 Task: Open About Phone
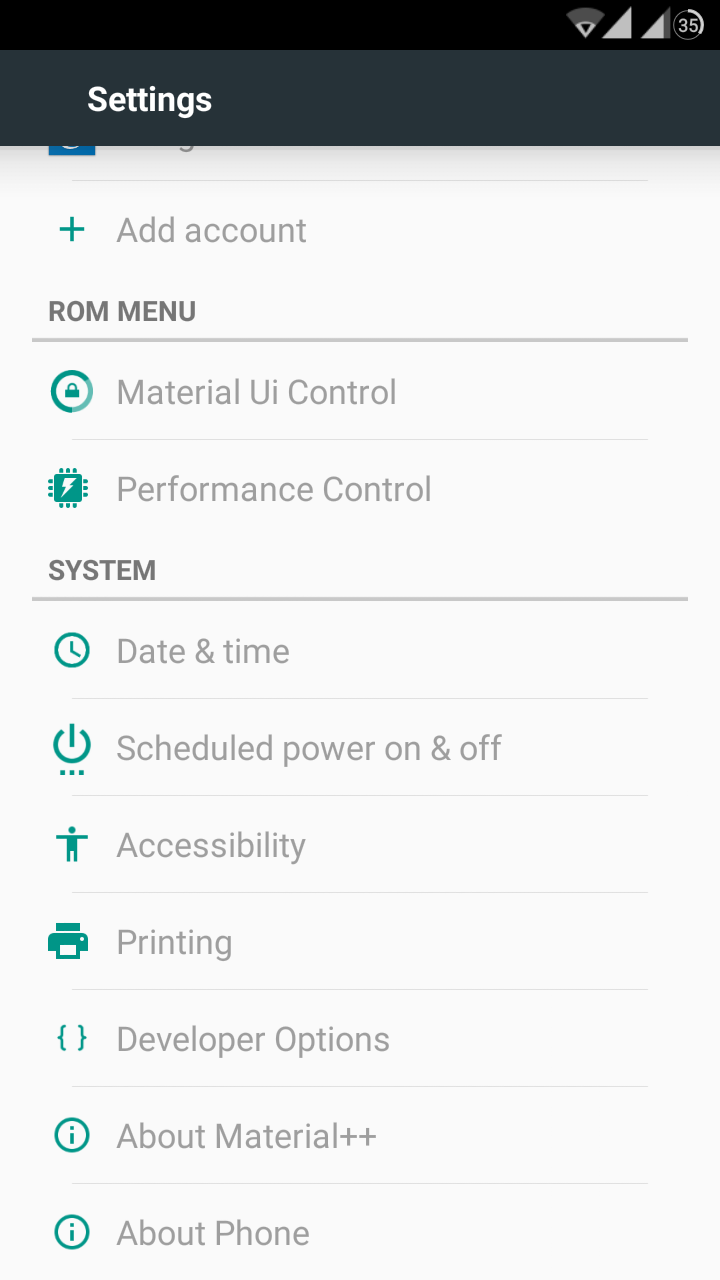[213, 1233]
